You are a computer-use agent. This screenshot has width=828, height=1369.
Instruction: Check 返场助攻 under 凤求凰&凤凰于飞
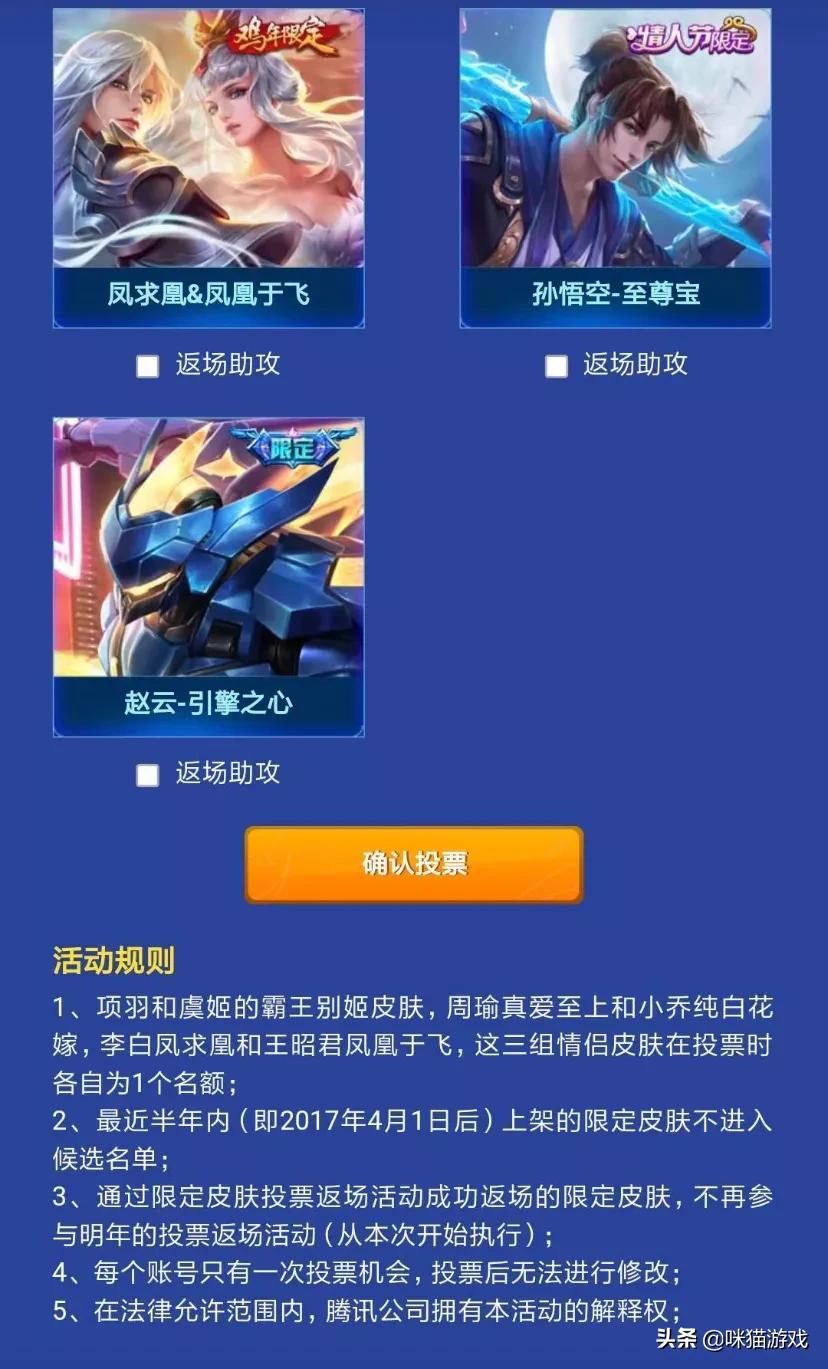[x=148, y=367]
